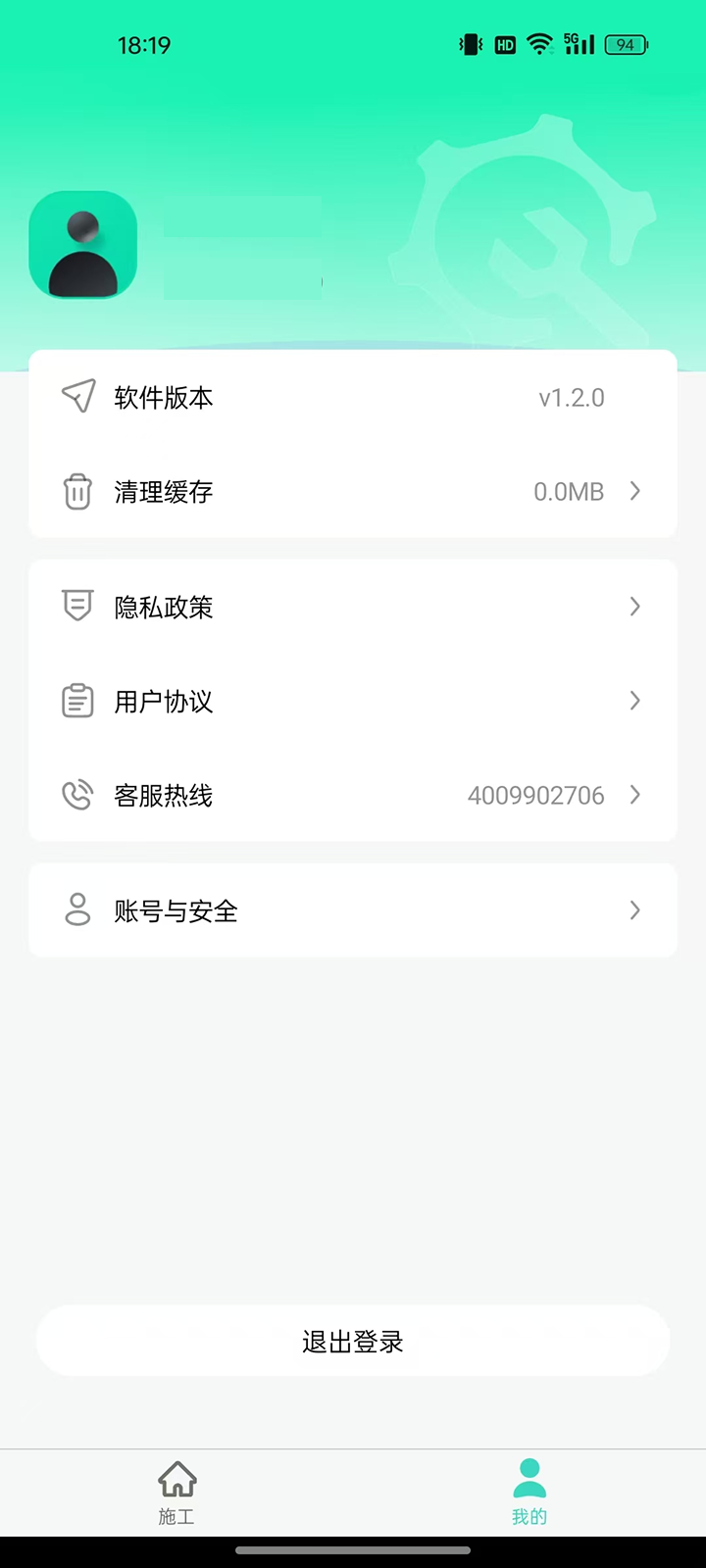706x1568 pixels.
Task: Click the 我的 person icon in bottom bar
Action: pos(529,1474)
